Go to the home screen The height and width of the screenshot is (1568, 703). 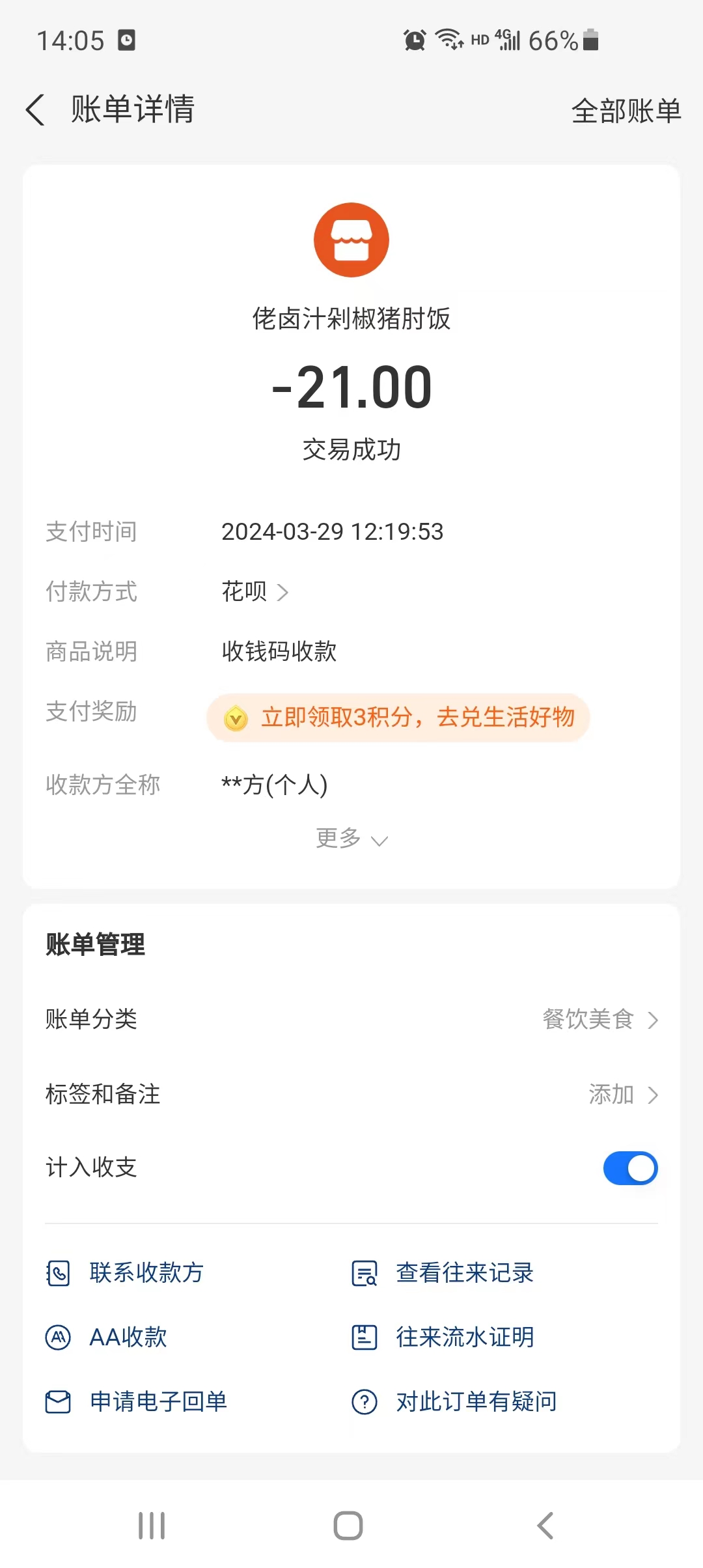click(x=348, y=1525)
